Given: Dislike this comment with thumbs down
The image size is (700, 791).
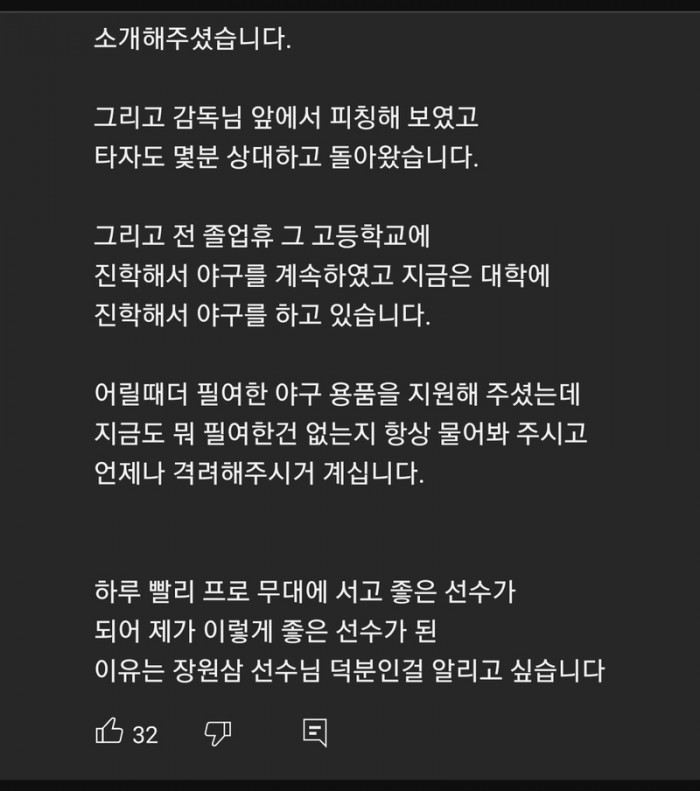Looking at the screenshot, I should coord(217,734).
